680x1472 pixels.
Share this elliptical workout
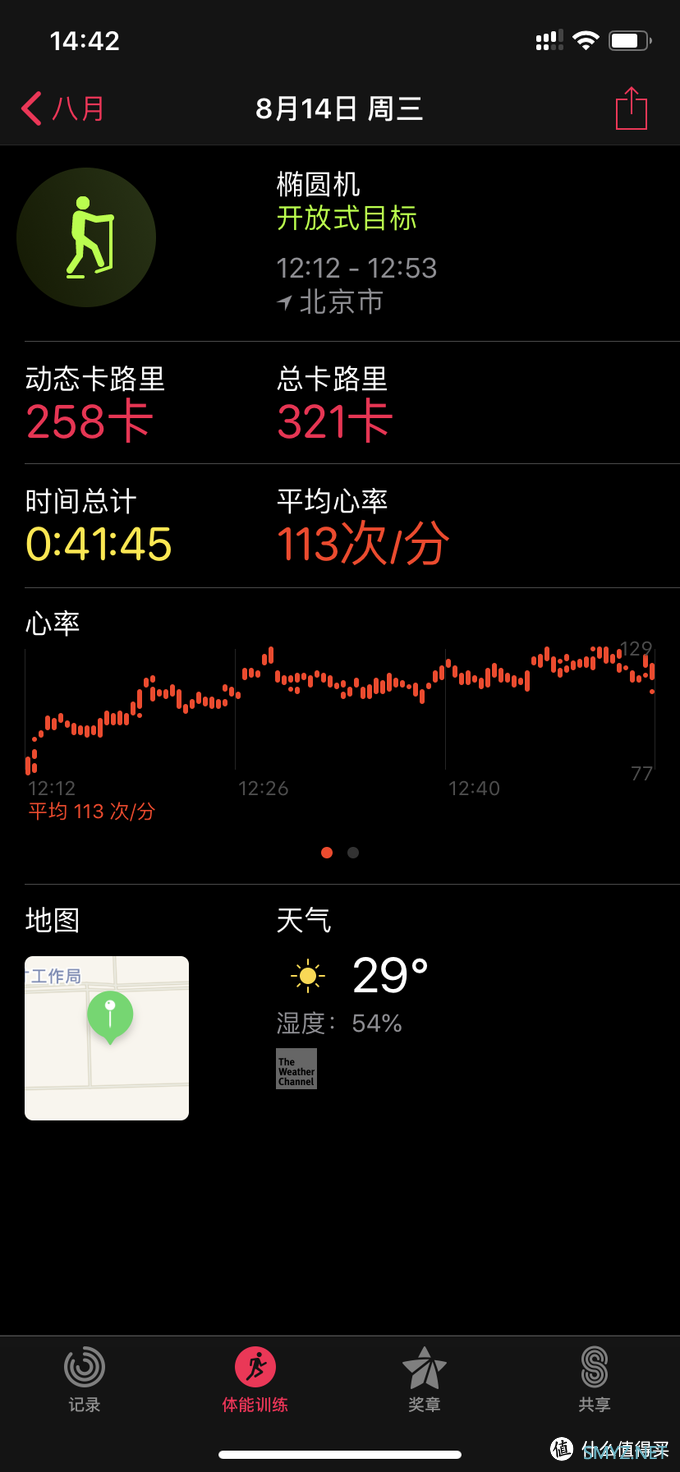[631, 108]
